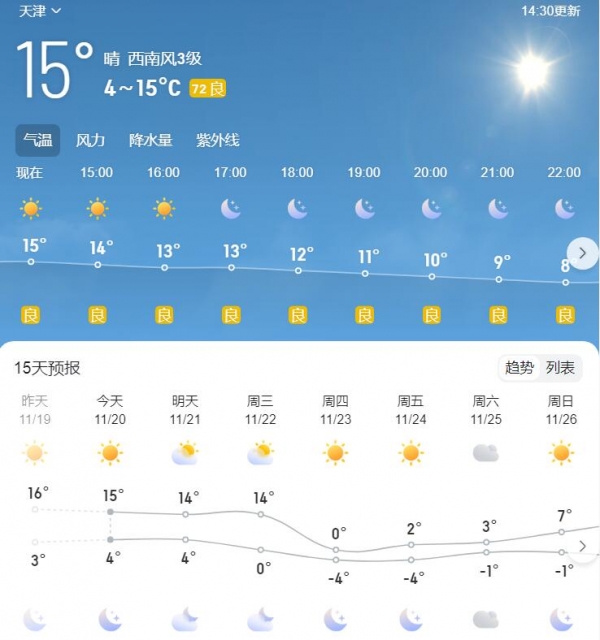
Task: Select the 趋势 view for 15-day forecast
Action: 519,368
